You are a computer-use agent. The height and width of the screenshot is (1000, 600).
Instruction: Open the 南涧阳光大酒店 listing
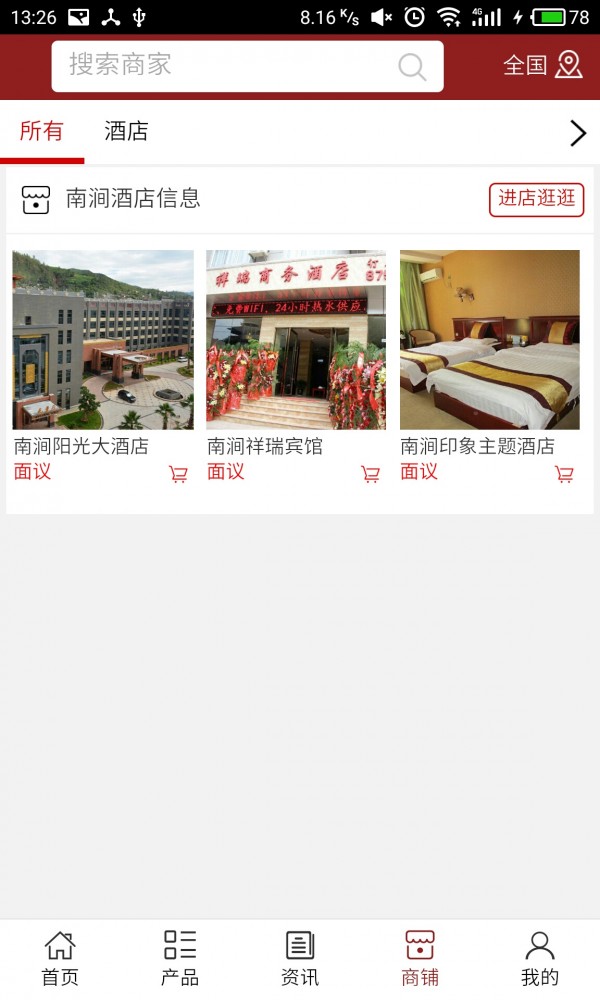click(x=103, y=340)
